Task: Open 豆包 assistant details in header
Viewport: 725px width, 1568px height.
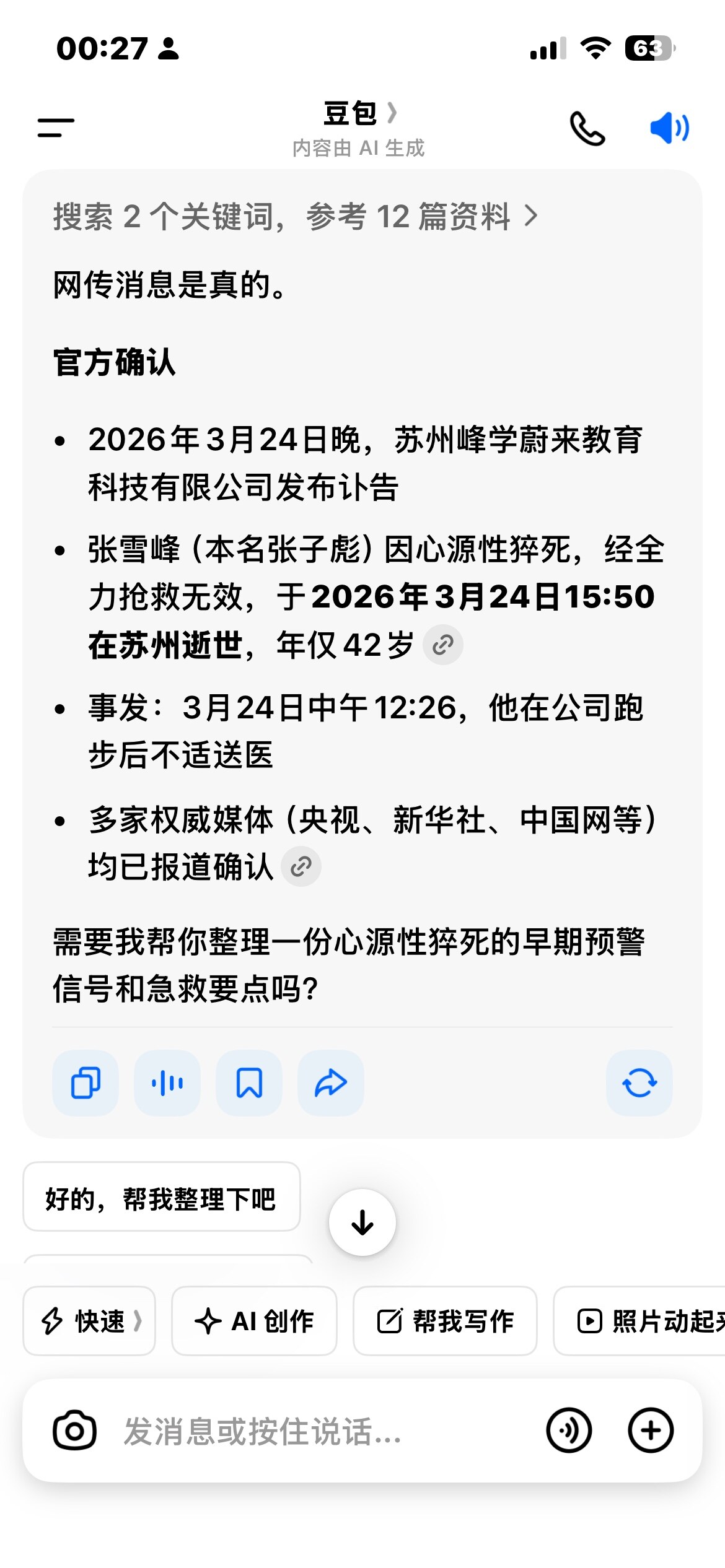Action: pyautogui.click(x=359, y=114)
